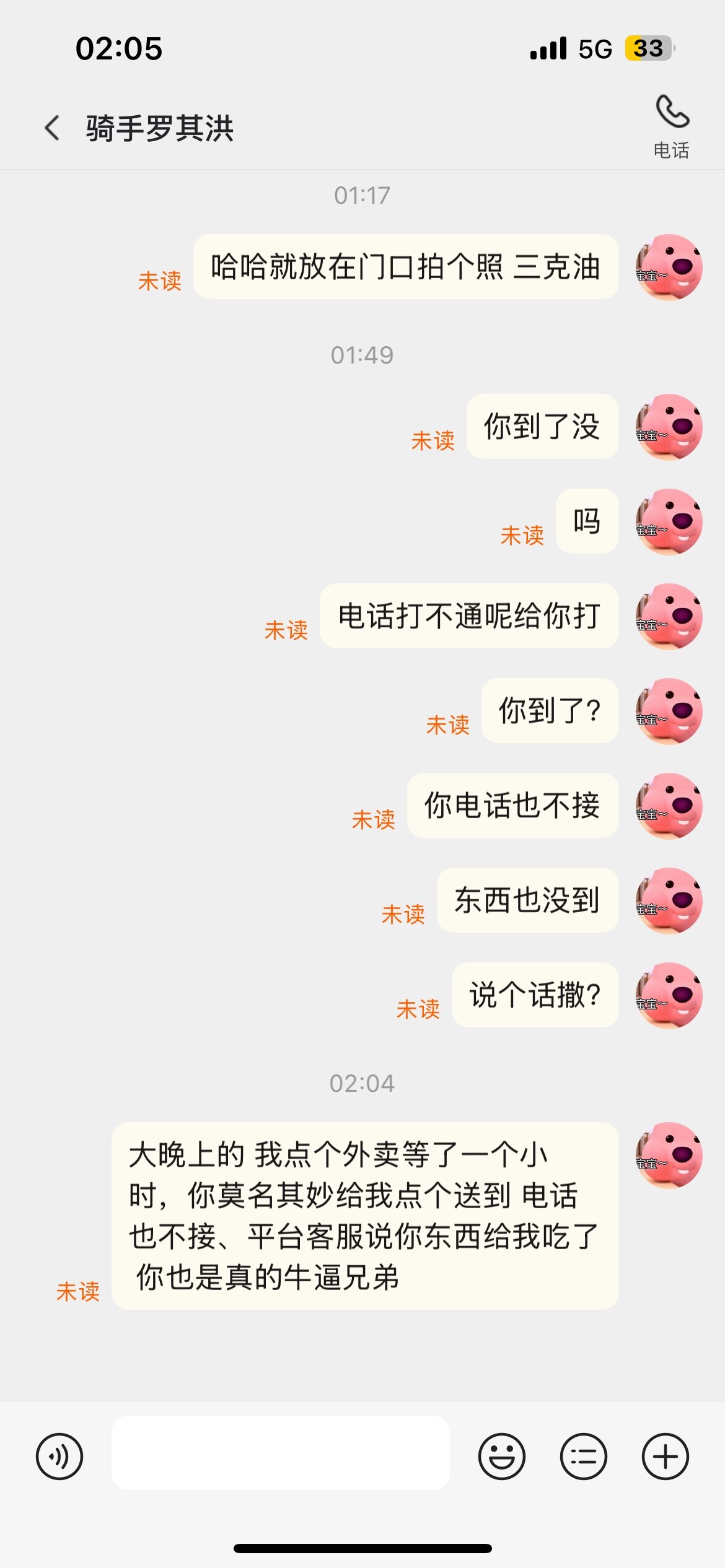
Task: Call the rider via 电话 button
Action: pyautogui.click(x=671, y=125)
